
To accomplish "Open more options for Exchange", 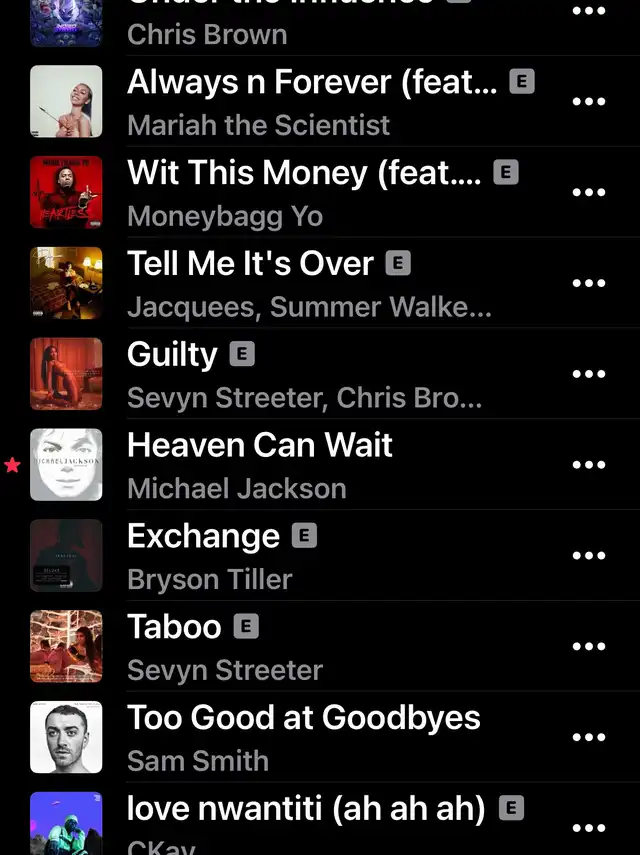I will (x=588, y=556).
